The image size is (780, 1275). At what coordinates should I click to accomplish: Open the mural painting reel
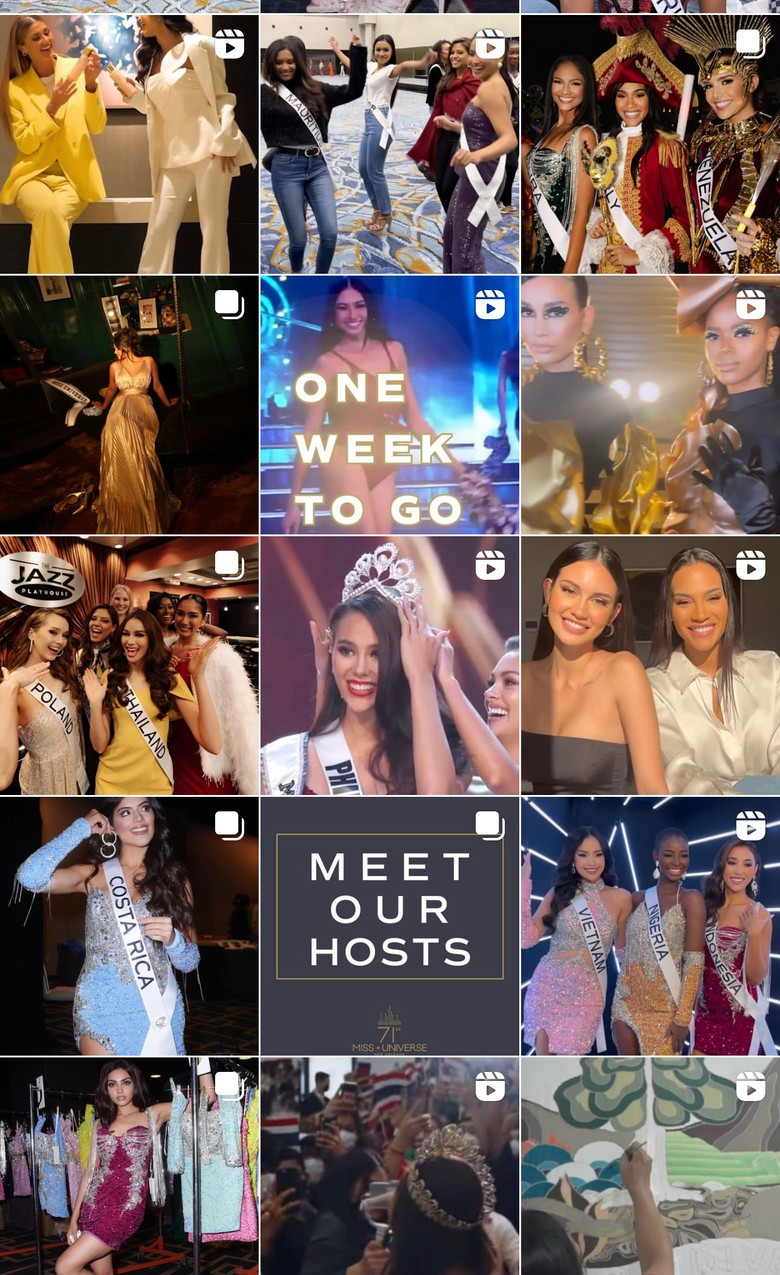(x=650, y=1166)
